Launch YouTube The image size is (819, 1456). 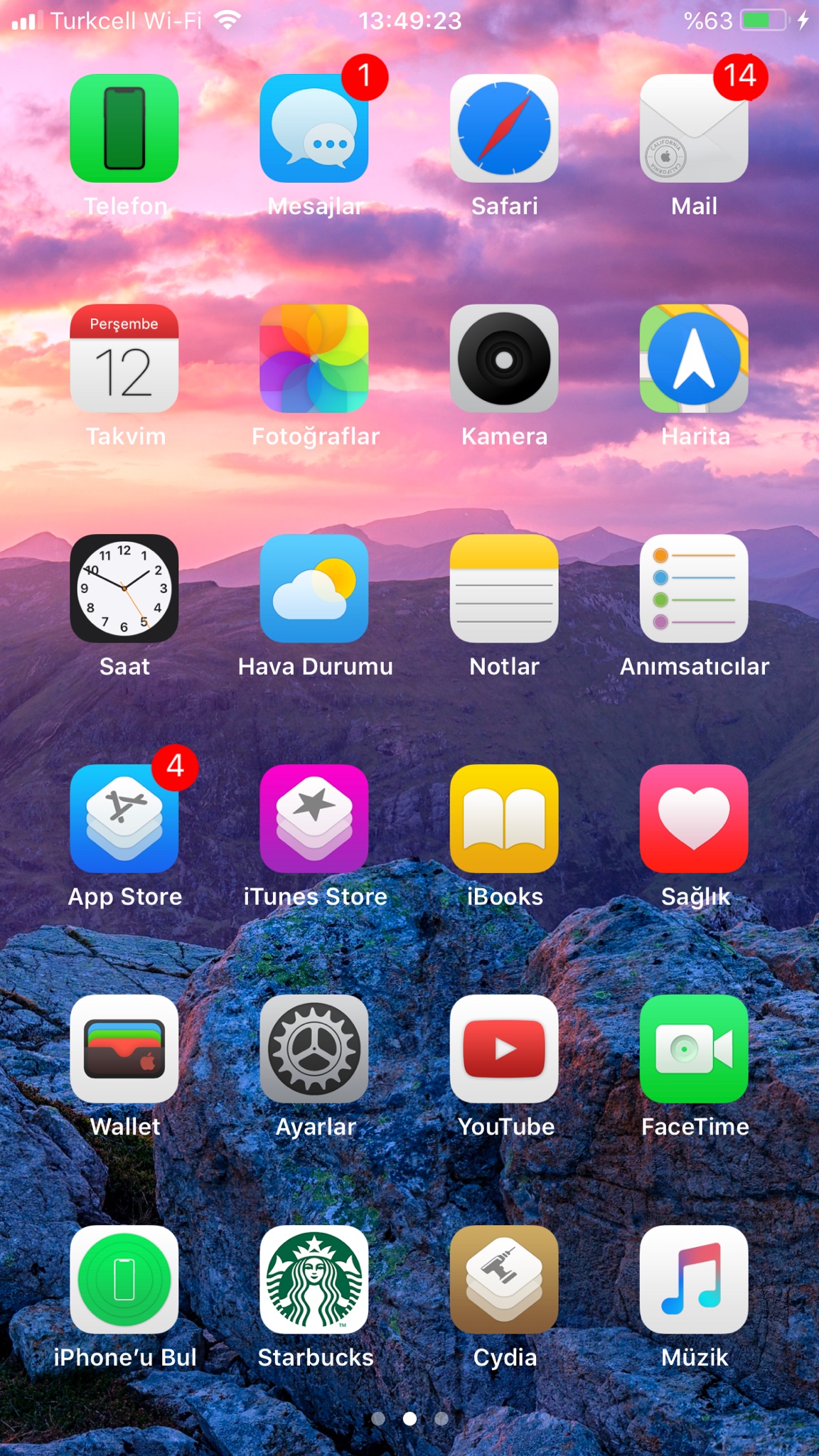tap(504, 1049)
